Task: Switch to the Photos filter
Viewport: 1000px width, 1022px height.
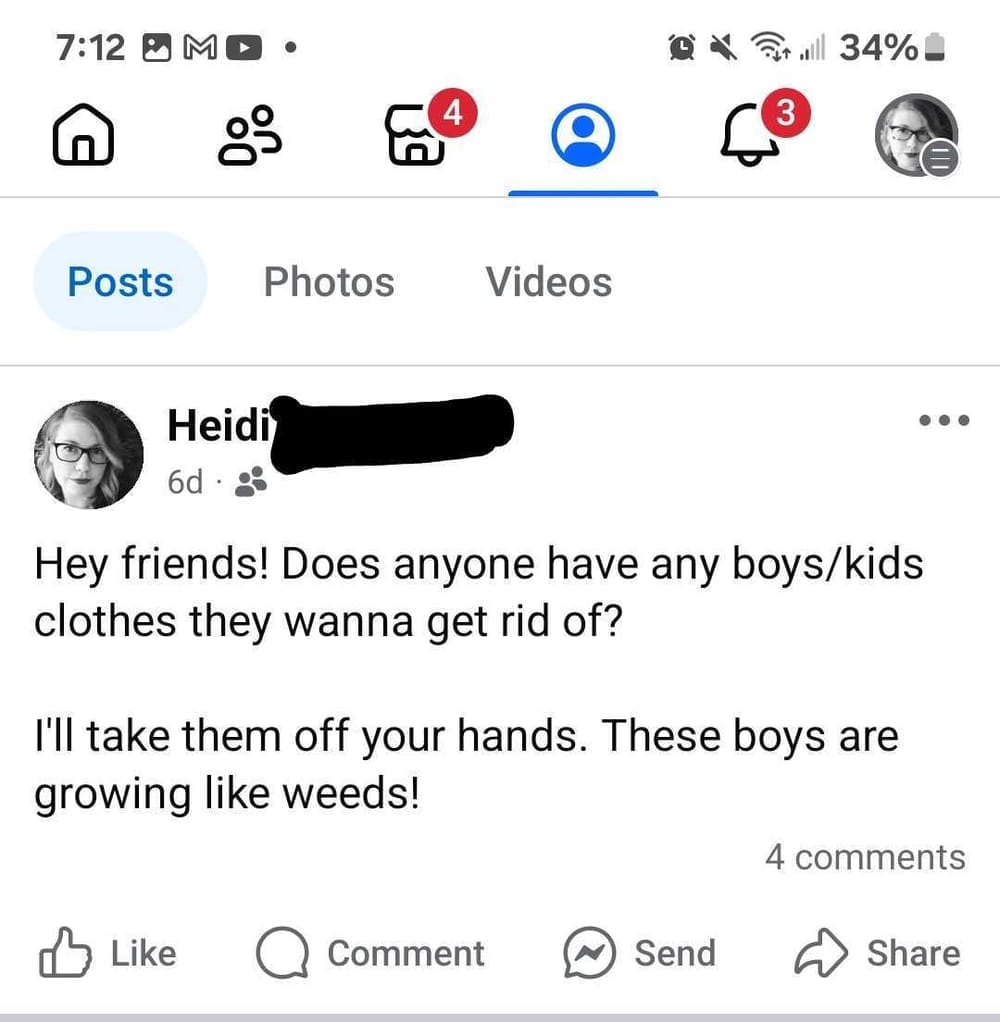Action: pyautogui.click(x=329, y=282)
